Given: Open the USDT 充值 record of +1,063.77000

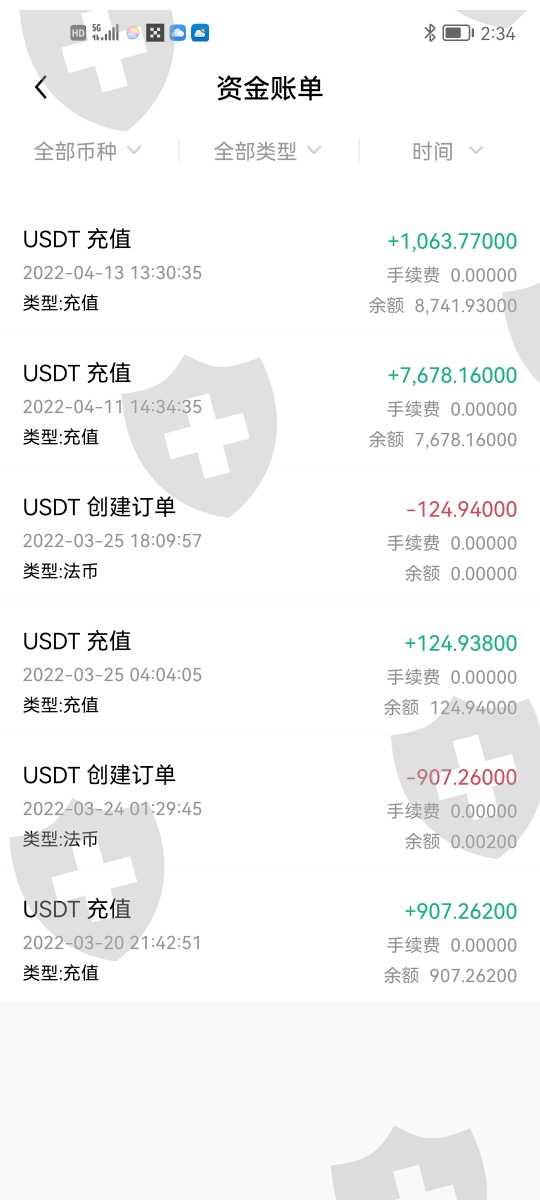Looking at the screenshot, I should [x=270, y=270].
